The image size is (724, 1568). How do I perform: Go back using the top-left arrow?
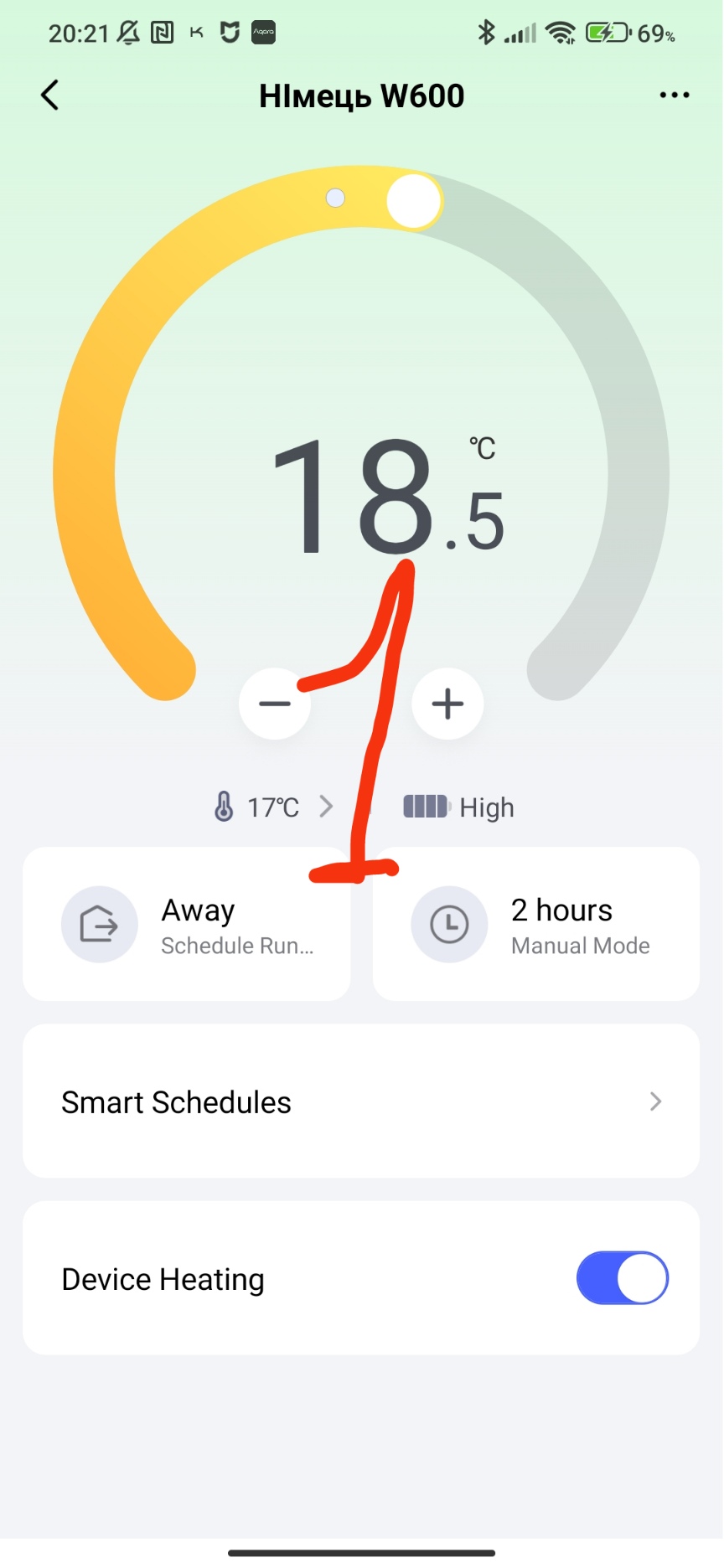coord(50,95)
